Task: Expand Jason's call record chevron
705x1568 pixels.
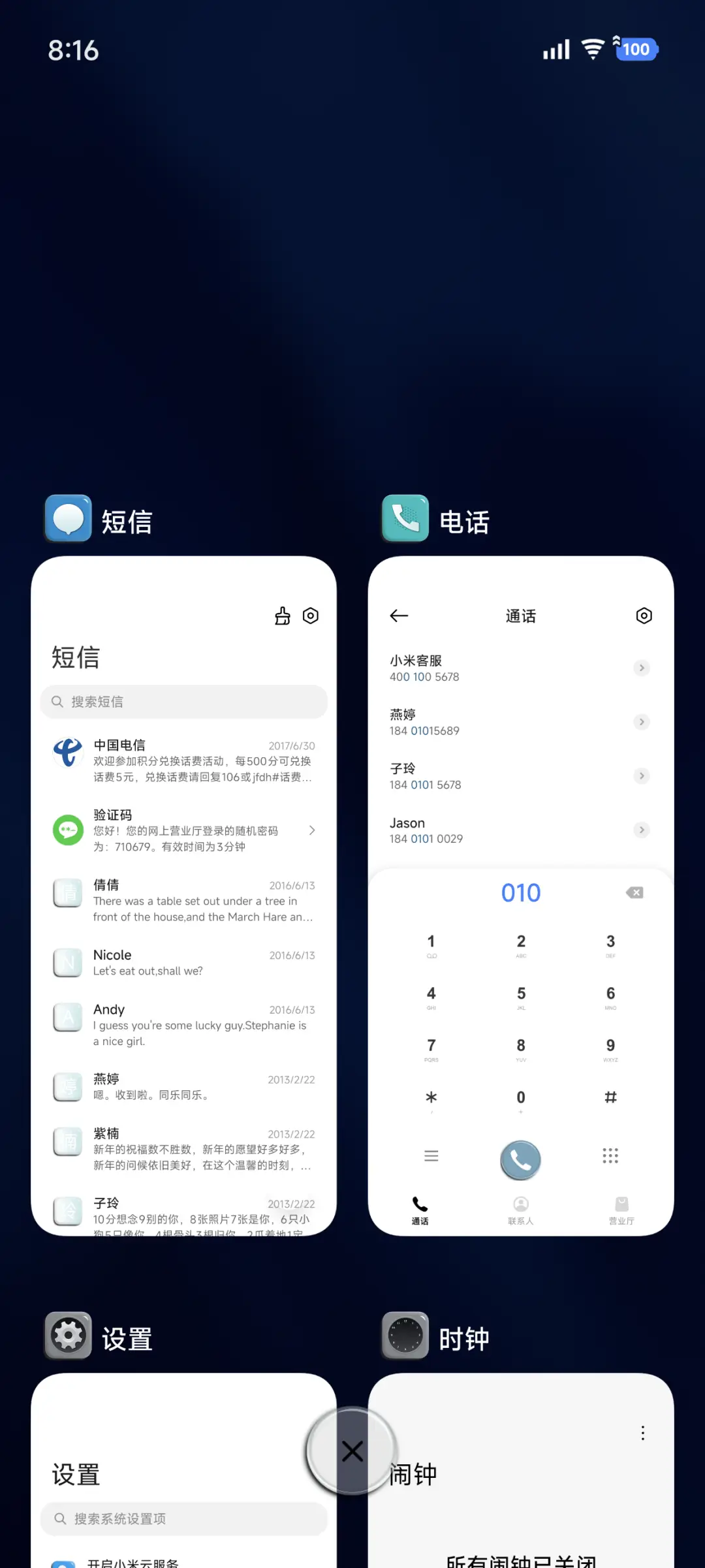Action: [x=641, y=830]
